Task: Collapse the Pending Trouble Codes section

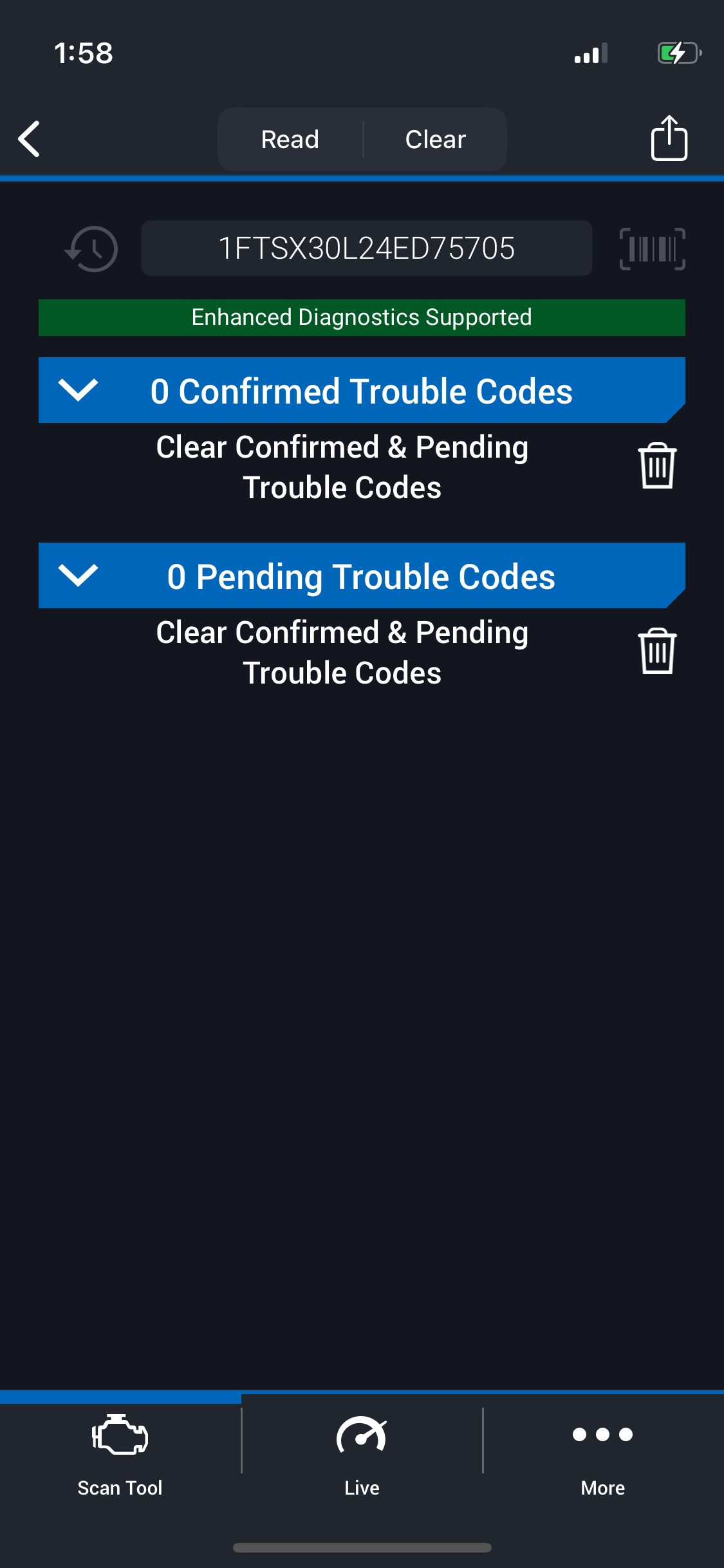Action: [78, 575]
